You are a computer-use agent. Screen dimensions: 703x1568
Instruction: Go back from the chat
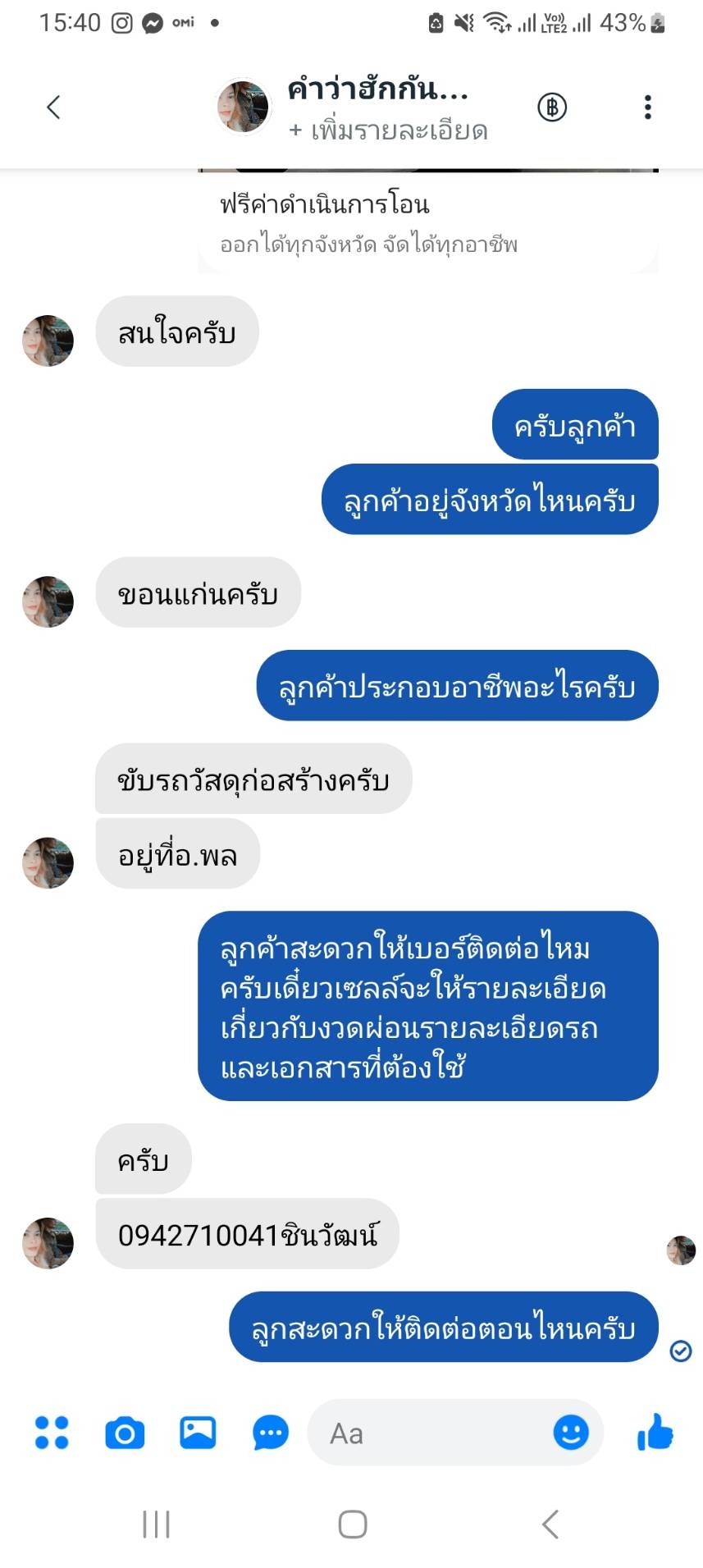(x=53, y=107)
